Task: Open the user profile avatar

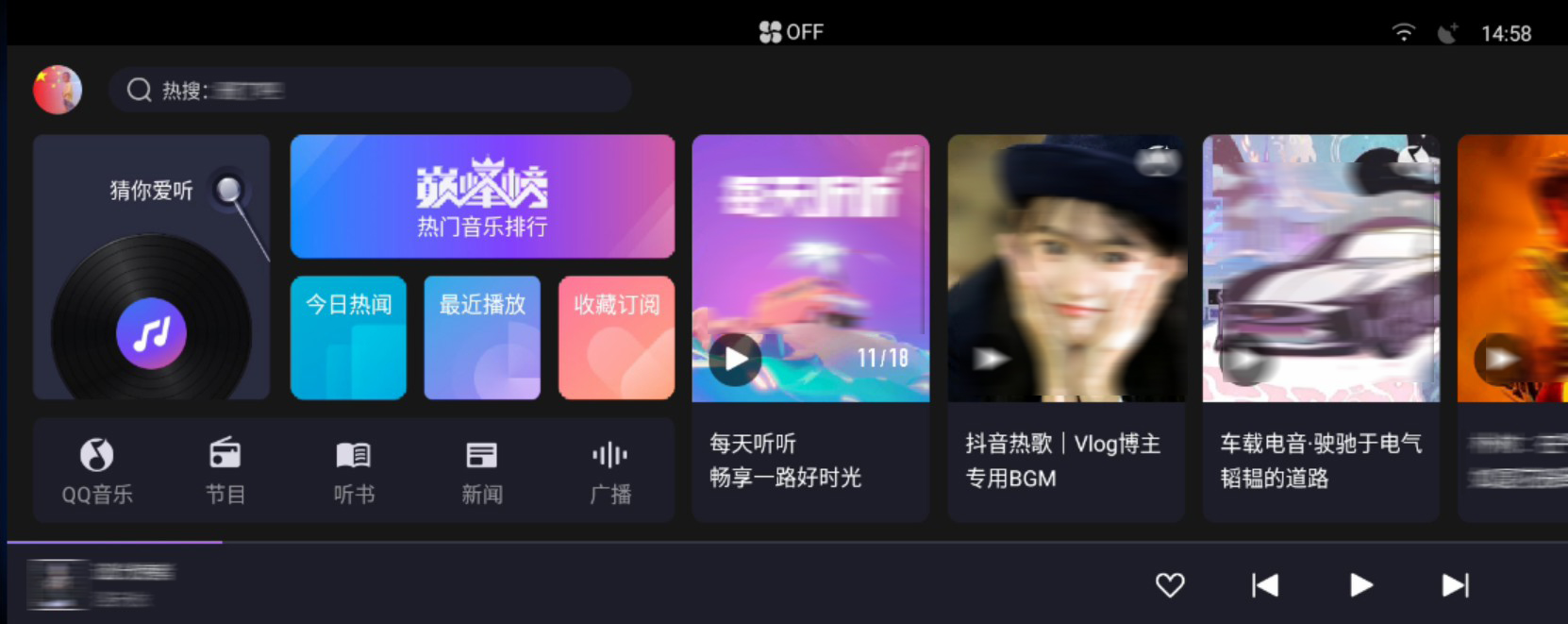Action: 58,90
